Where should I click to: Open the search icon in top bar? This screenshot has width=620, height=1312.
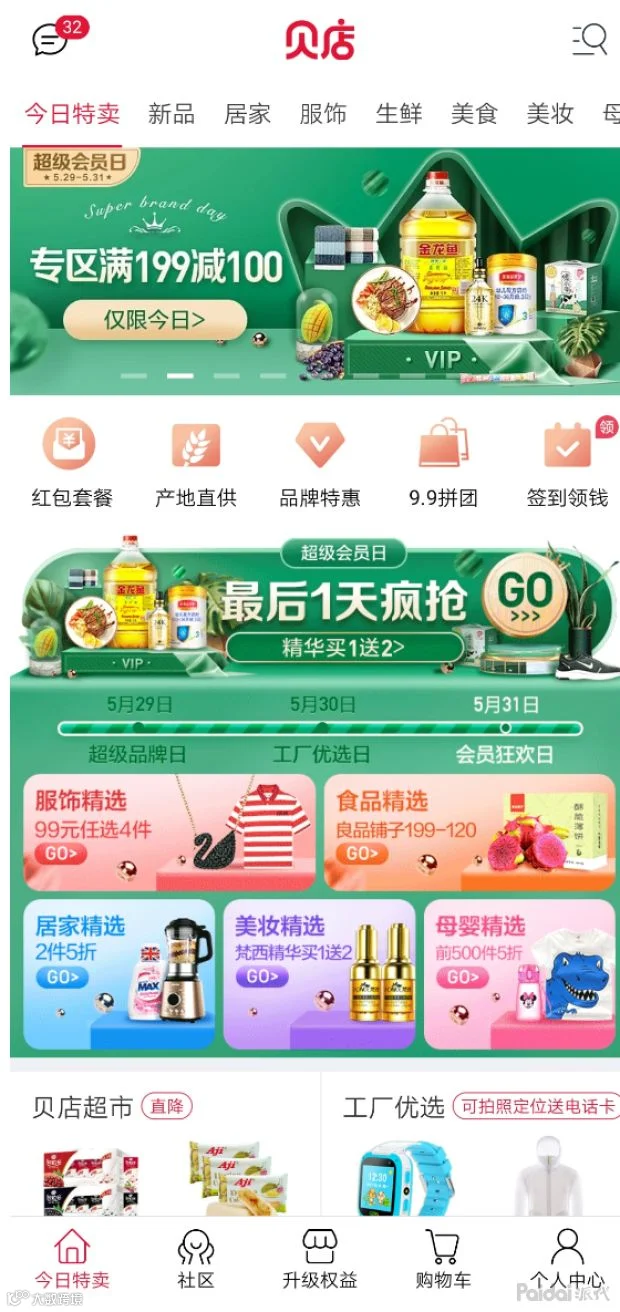tap(589, 40)
